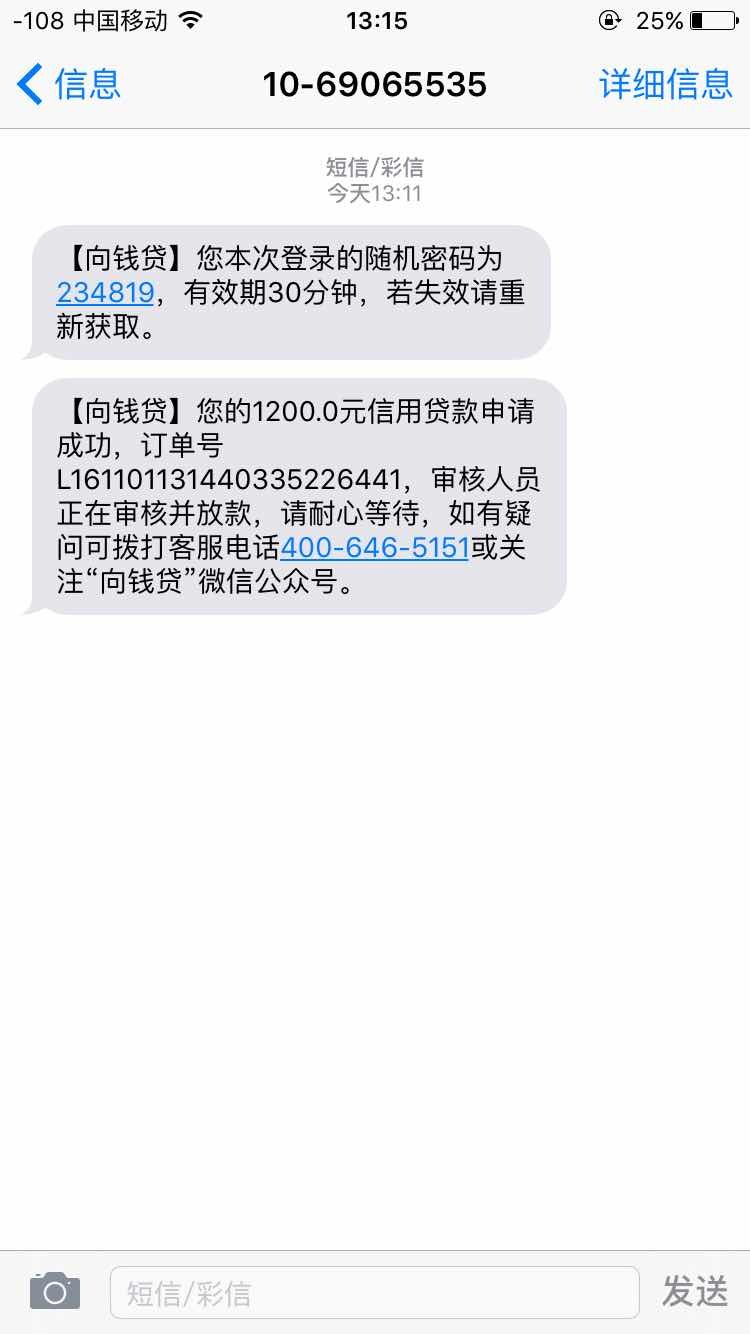
Task: Open the camera to attach a photo
Action: (54, 1291)
